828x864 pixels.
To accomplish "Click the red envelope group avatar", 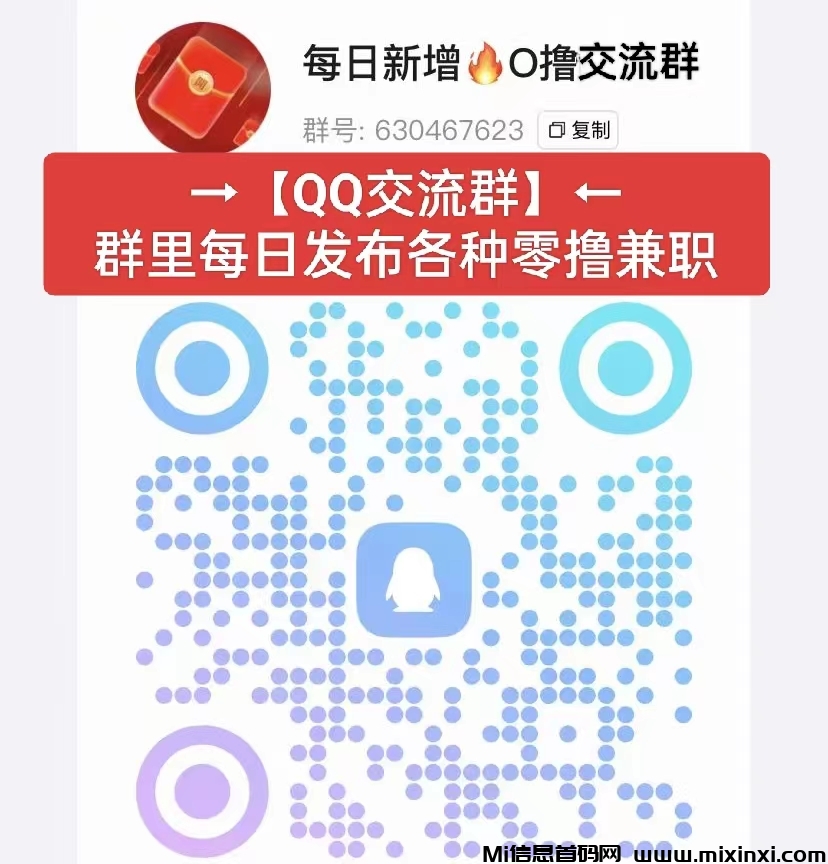I will click(x=203, y=88).
